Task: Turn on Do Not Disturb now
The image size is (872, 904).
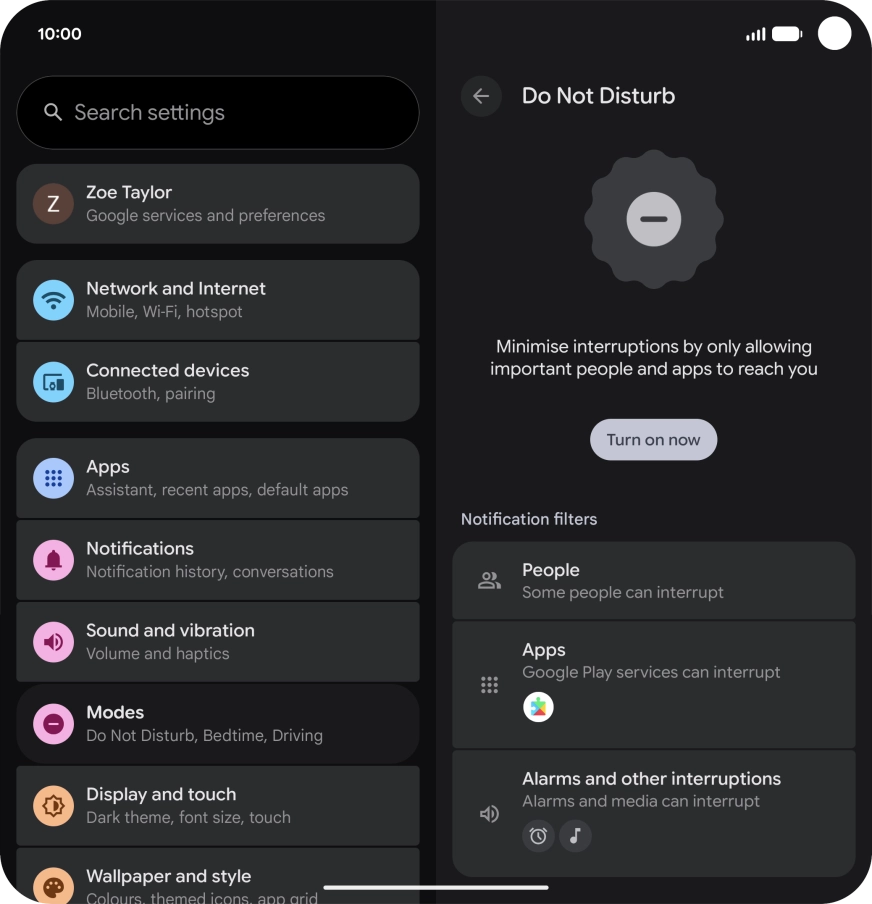Action: coord(653,440)
